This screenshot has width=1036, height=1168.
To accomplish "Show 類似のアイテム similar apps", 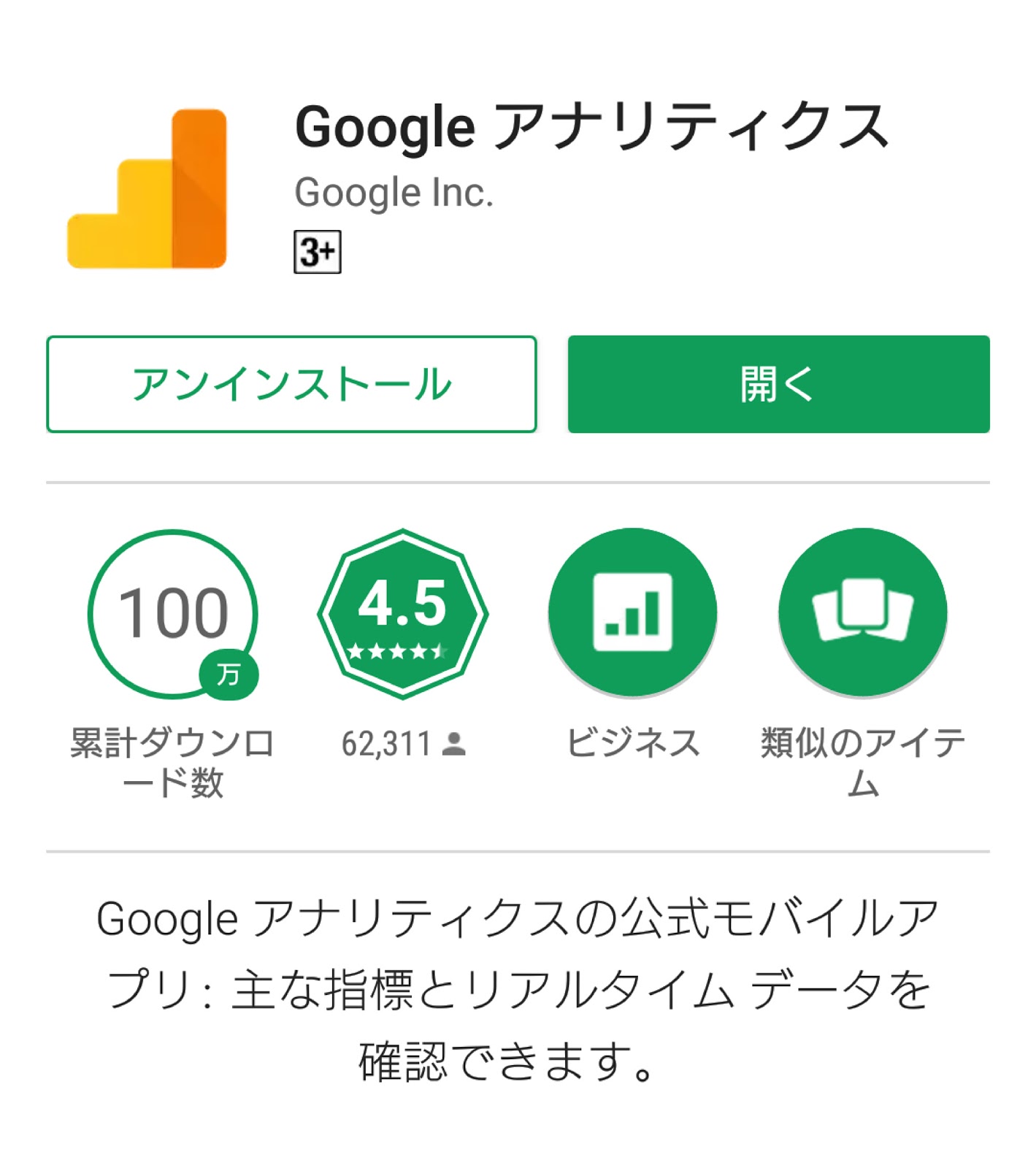I will (863, 612).
